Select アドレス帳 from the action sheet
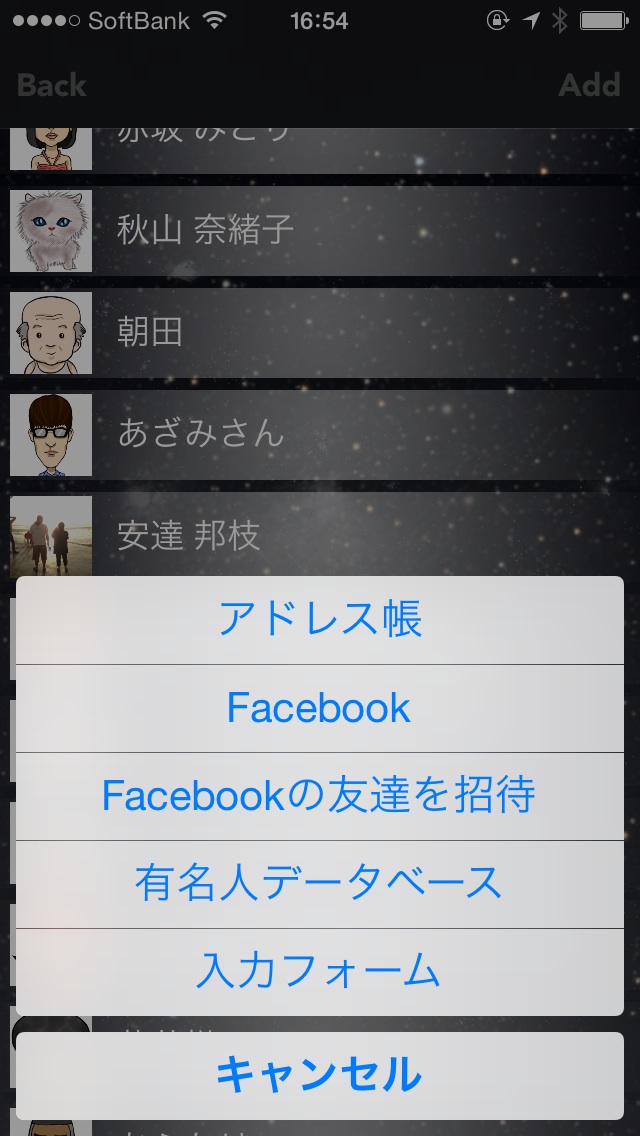Image resolution: width=640 pixels, height=1136 pixels. (320, 620)
